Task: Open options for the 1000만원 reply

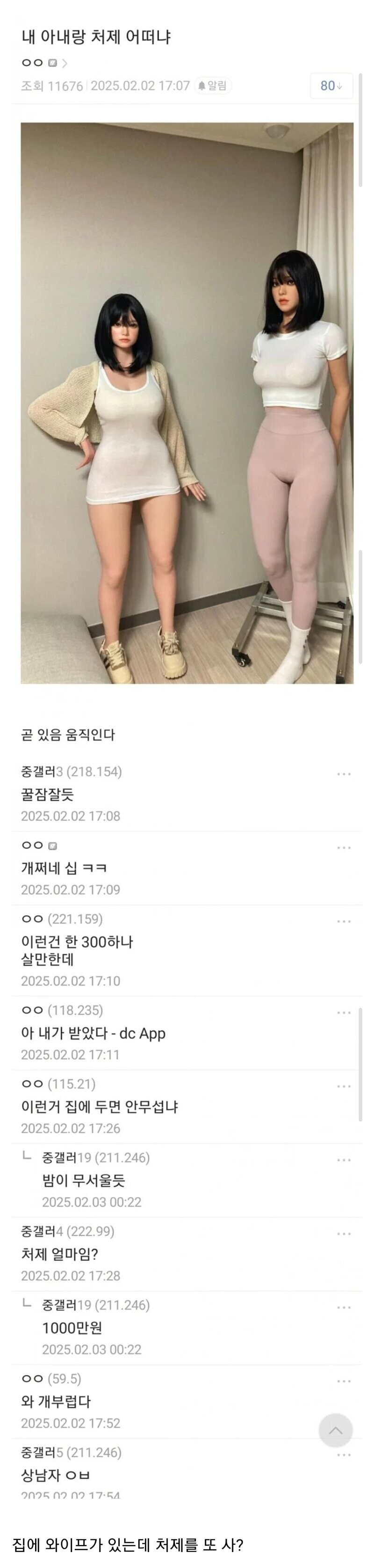Action: (x=344, y=1308)
